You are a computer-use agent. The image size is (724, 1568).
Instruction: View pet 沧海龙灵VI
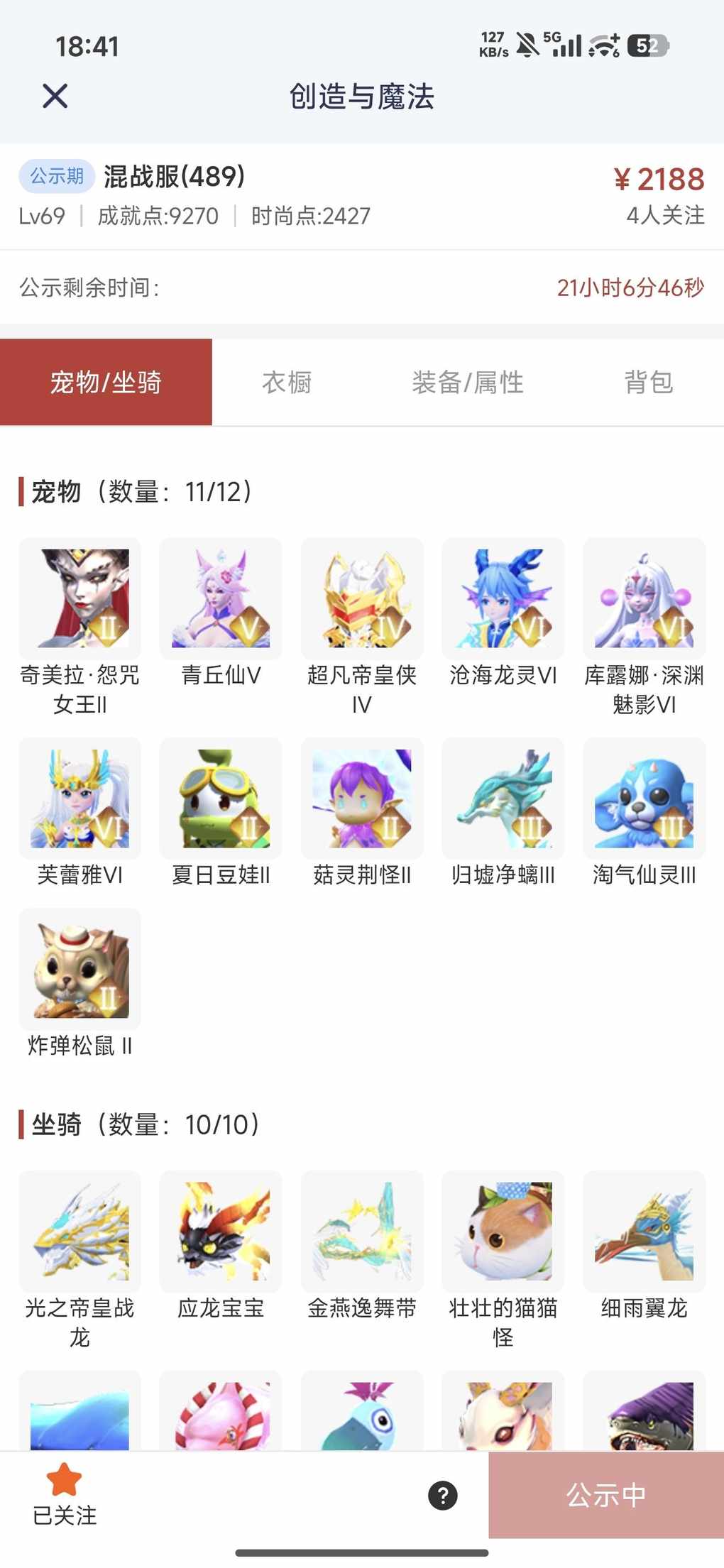(503, 598)
